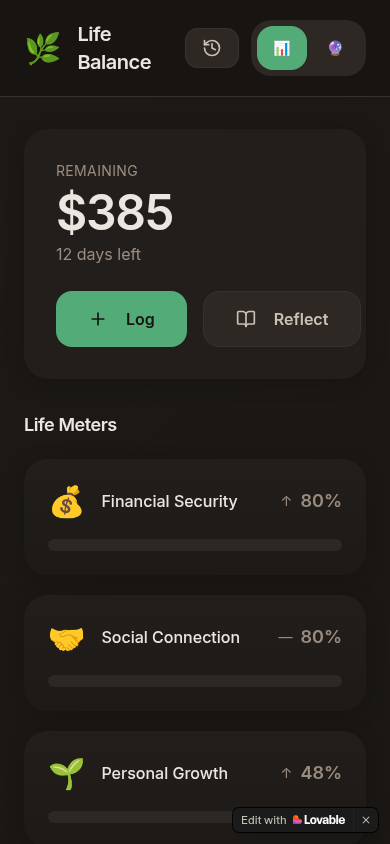
Task: Open the Personal Growth meter card
Action: point(195,787)
